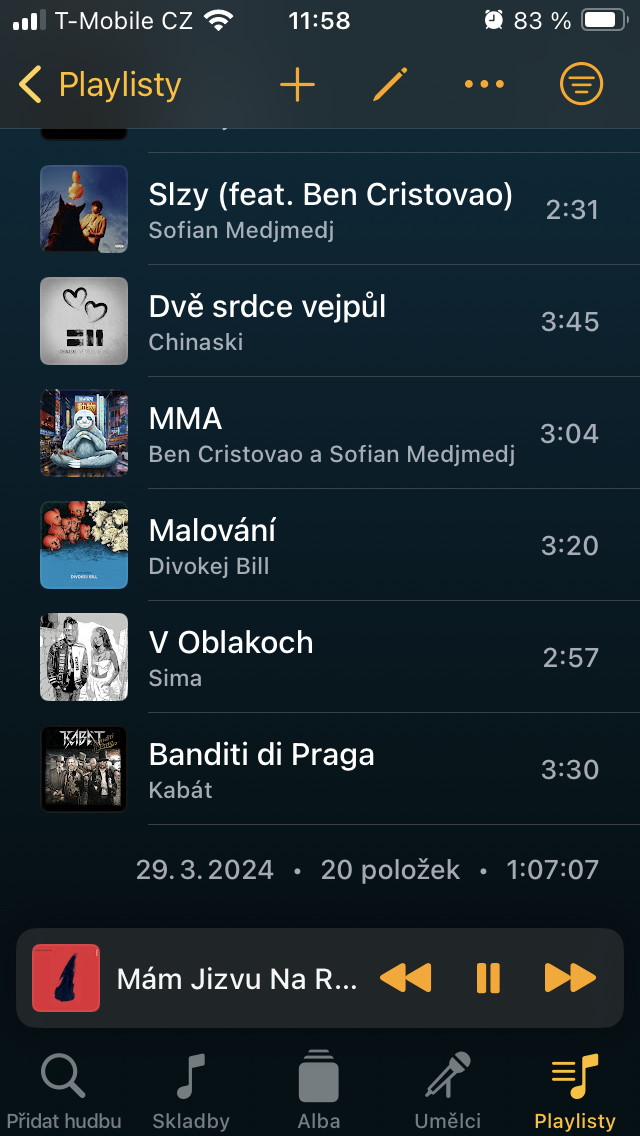
Task: Skip back to the previous track
Action: 405,977
